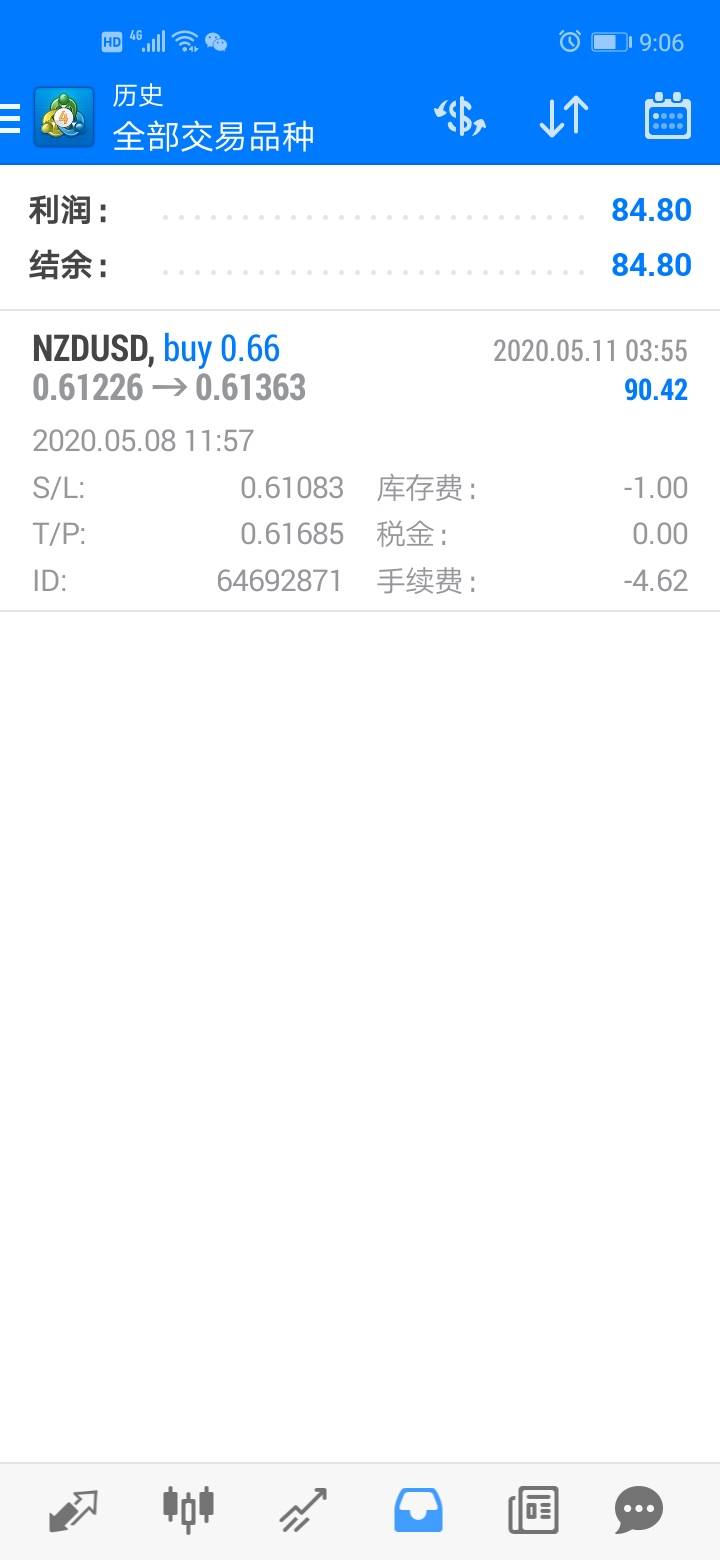The image size is (720, 1560).
Task: Open the side drawer menu
Action: point(10,119)
